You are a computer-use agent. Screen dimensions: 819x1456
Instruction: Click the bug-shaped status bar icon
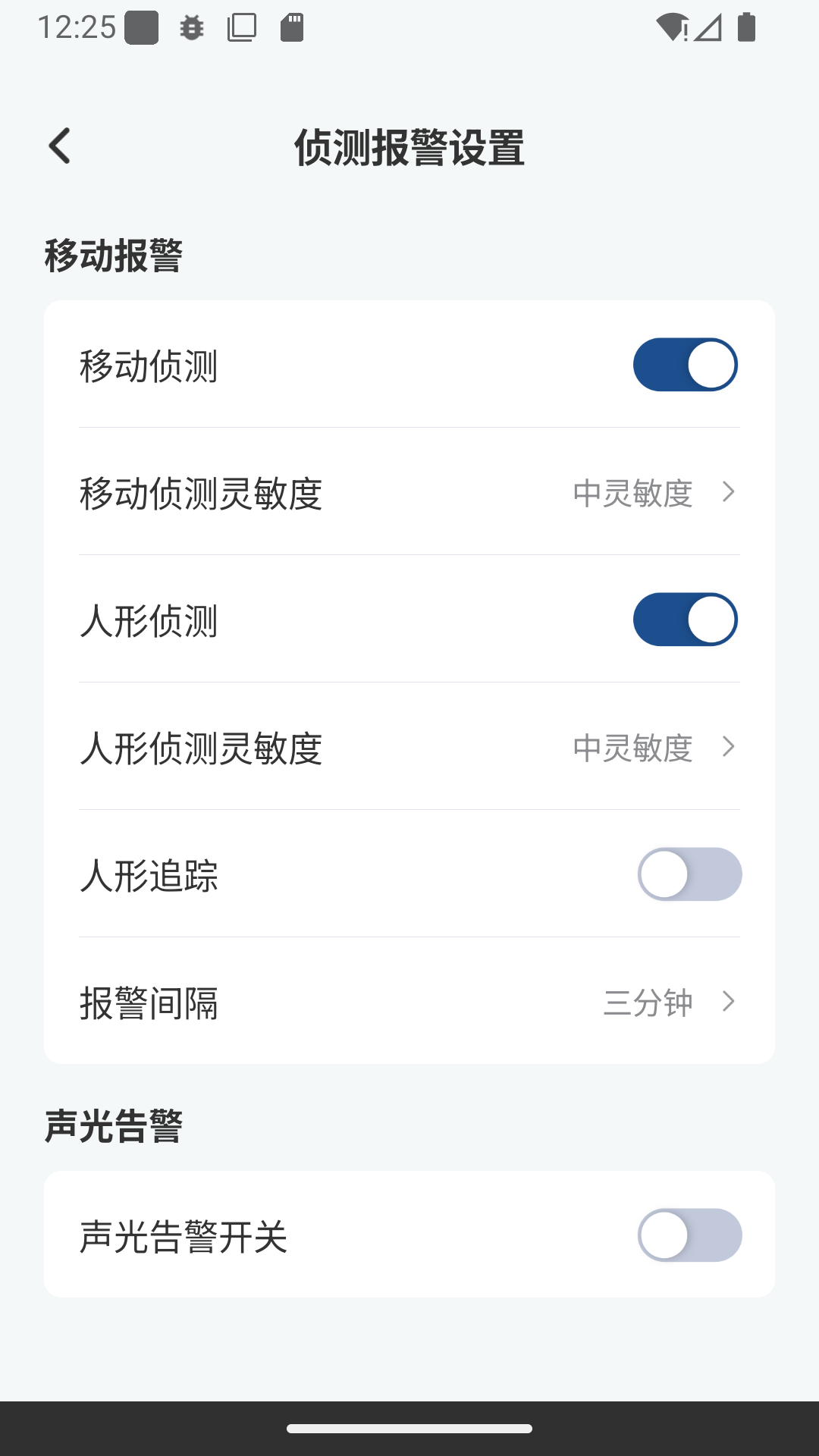190,27
